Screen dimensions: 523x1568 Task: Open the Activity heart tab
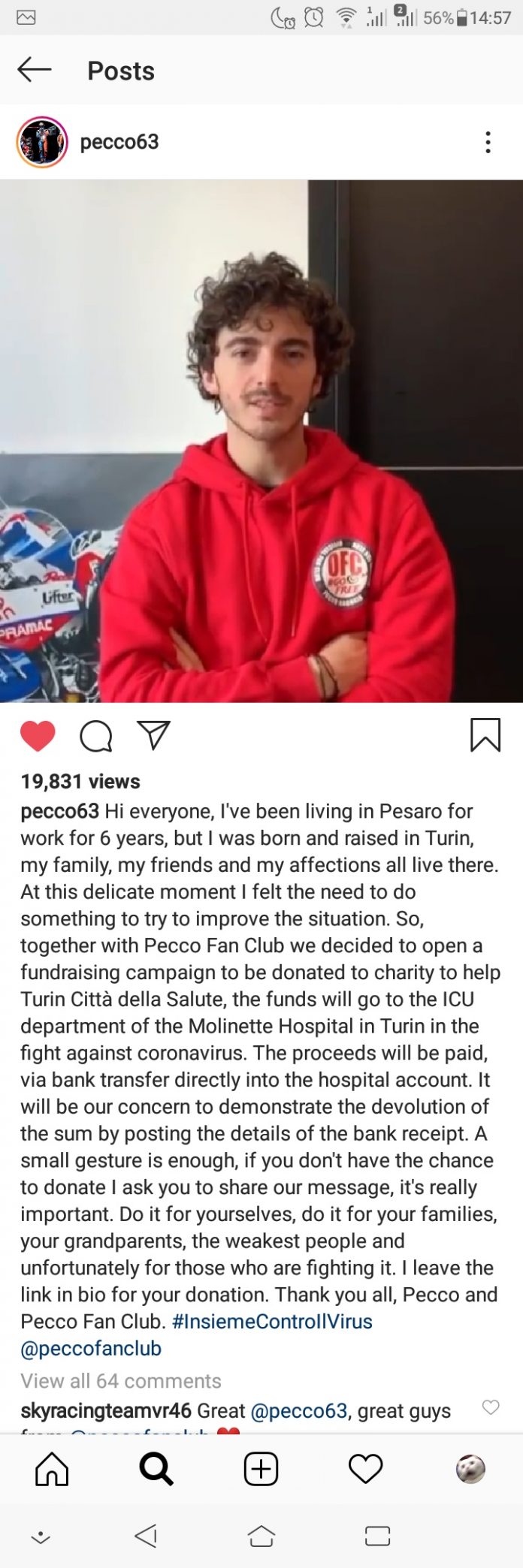[x=366, y=1469]
